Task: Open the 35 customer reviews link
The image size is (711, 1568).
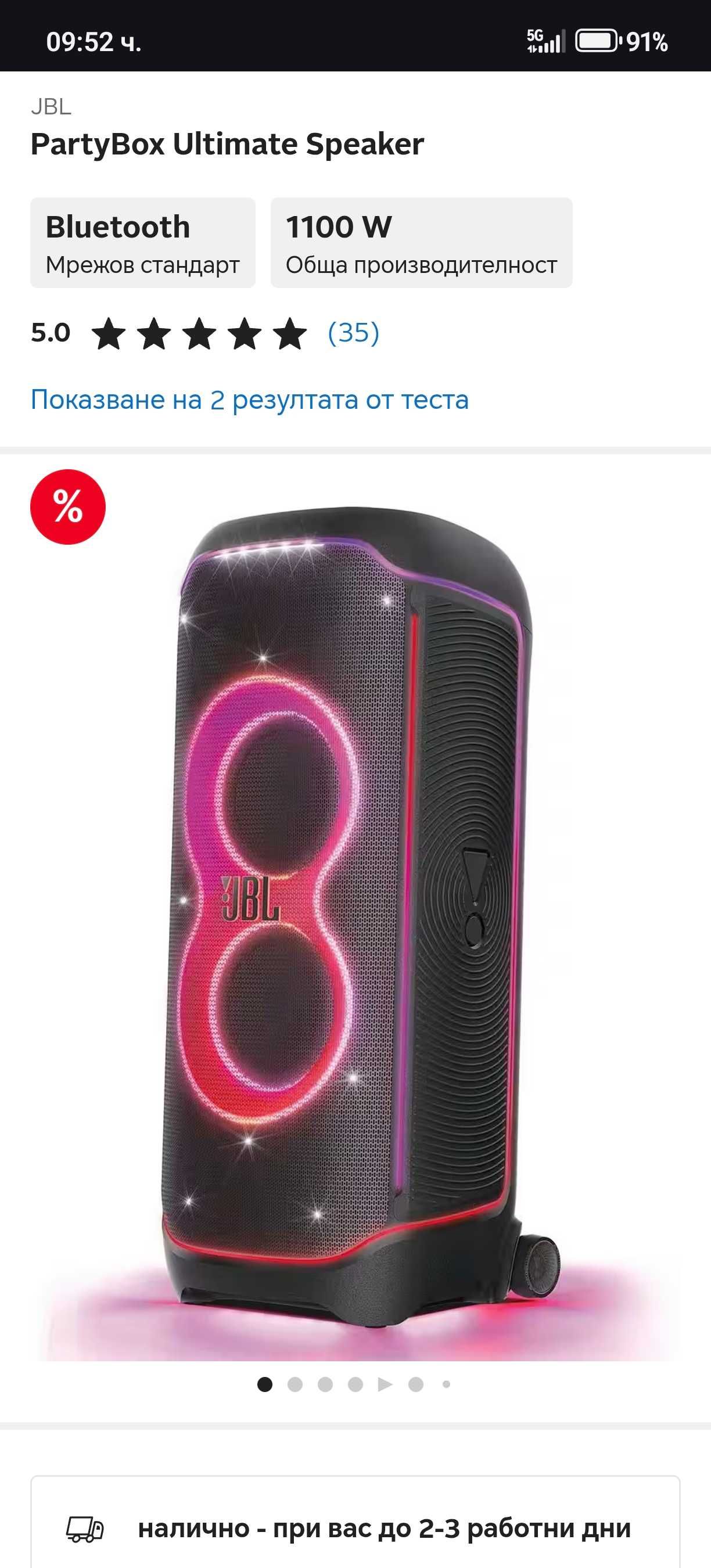Action: (353, 333)
